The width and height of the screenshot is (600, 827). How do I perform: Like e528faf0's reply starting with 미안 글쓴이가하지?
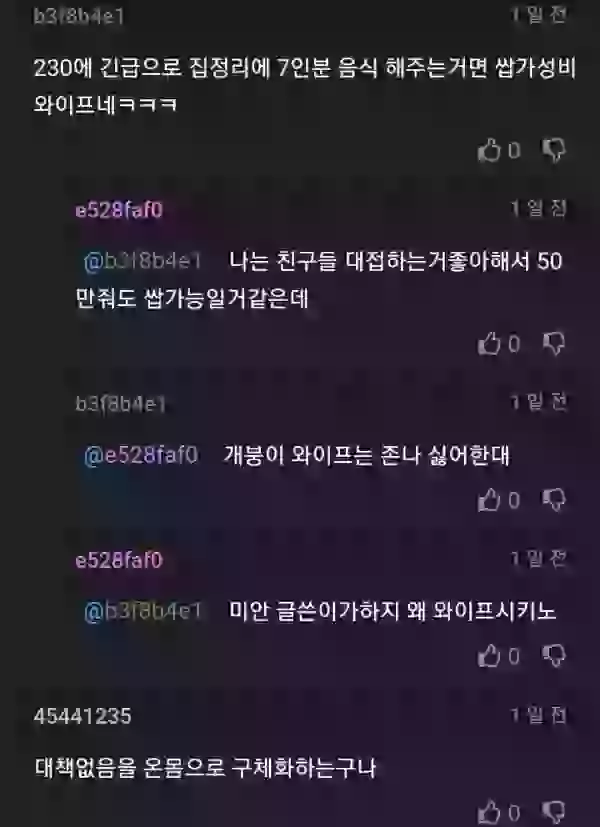pyautogui.click(x=490, y=655)
